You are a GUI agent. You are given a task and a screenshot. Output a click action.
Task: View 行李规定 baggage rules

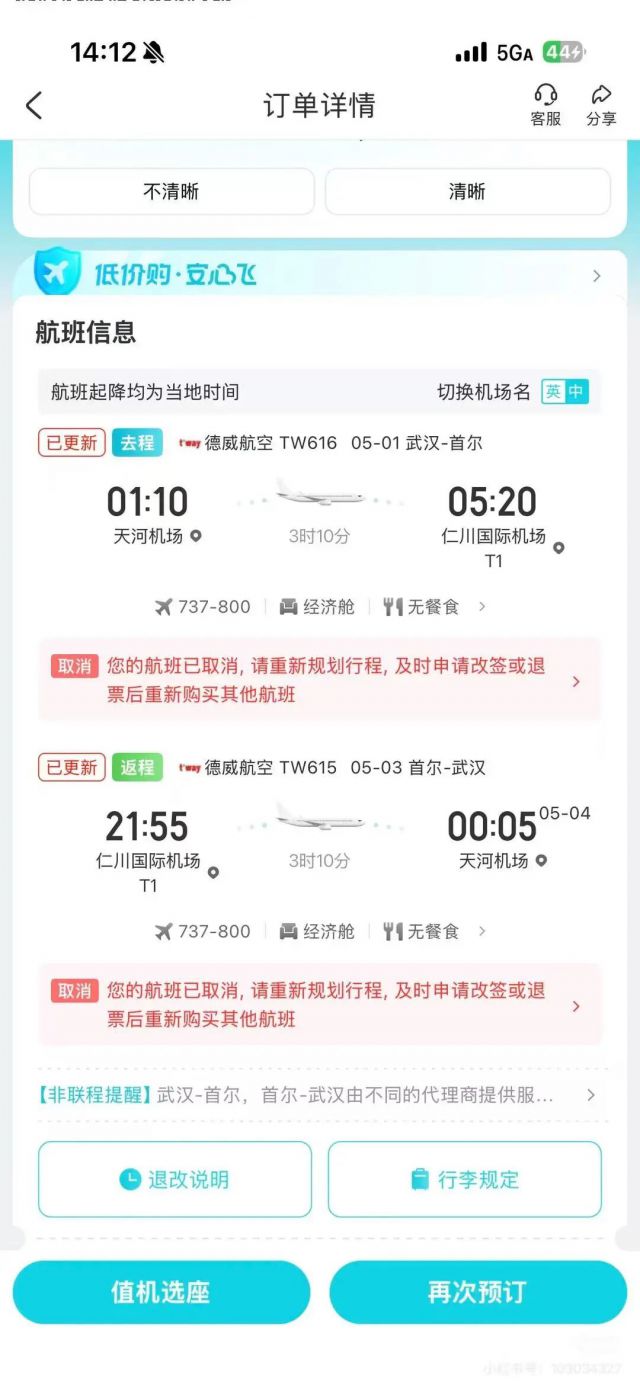click(x=465, y=1179)
